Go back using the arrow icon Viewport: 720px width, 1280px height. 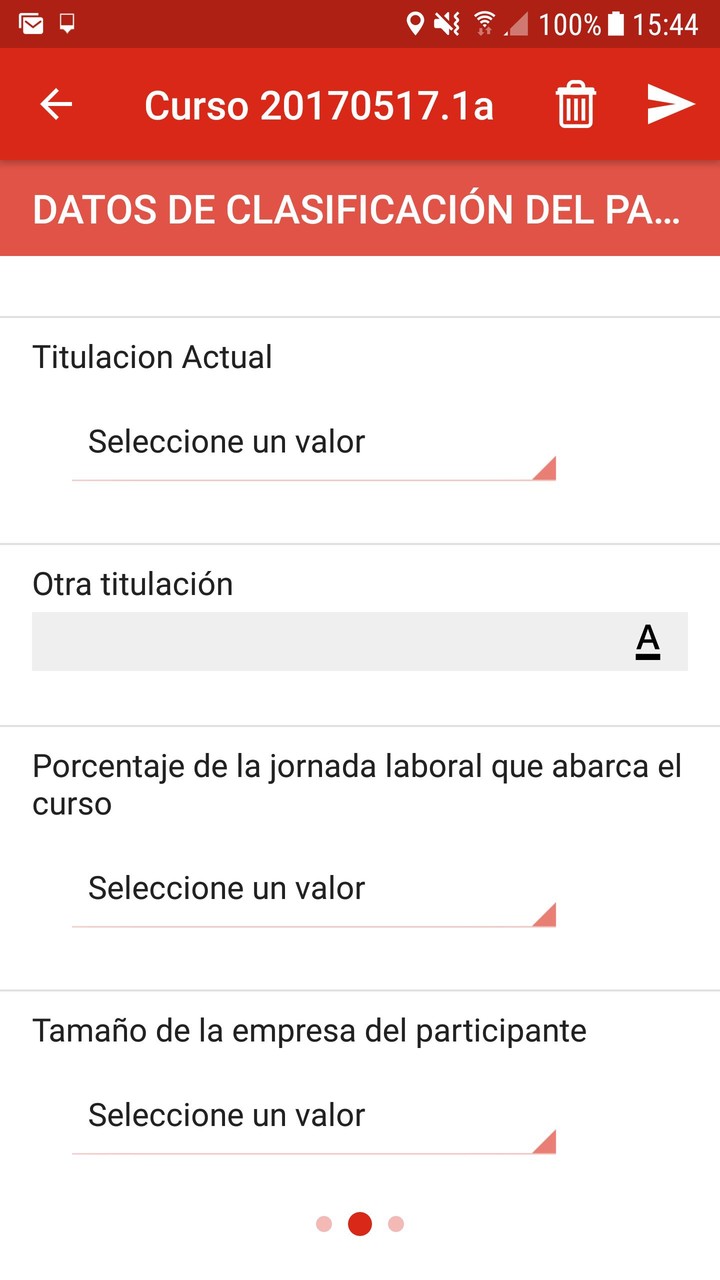click(56, 104)
